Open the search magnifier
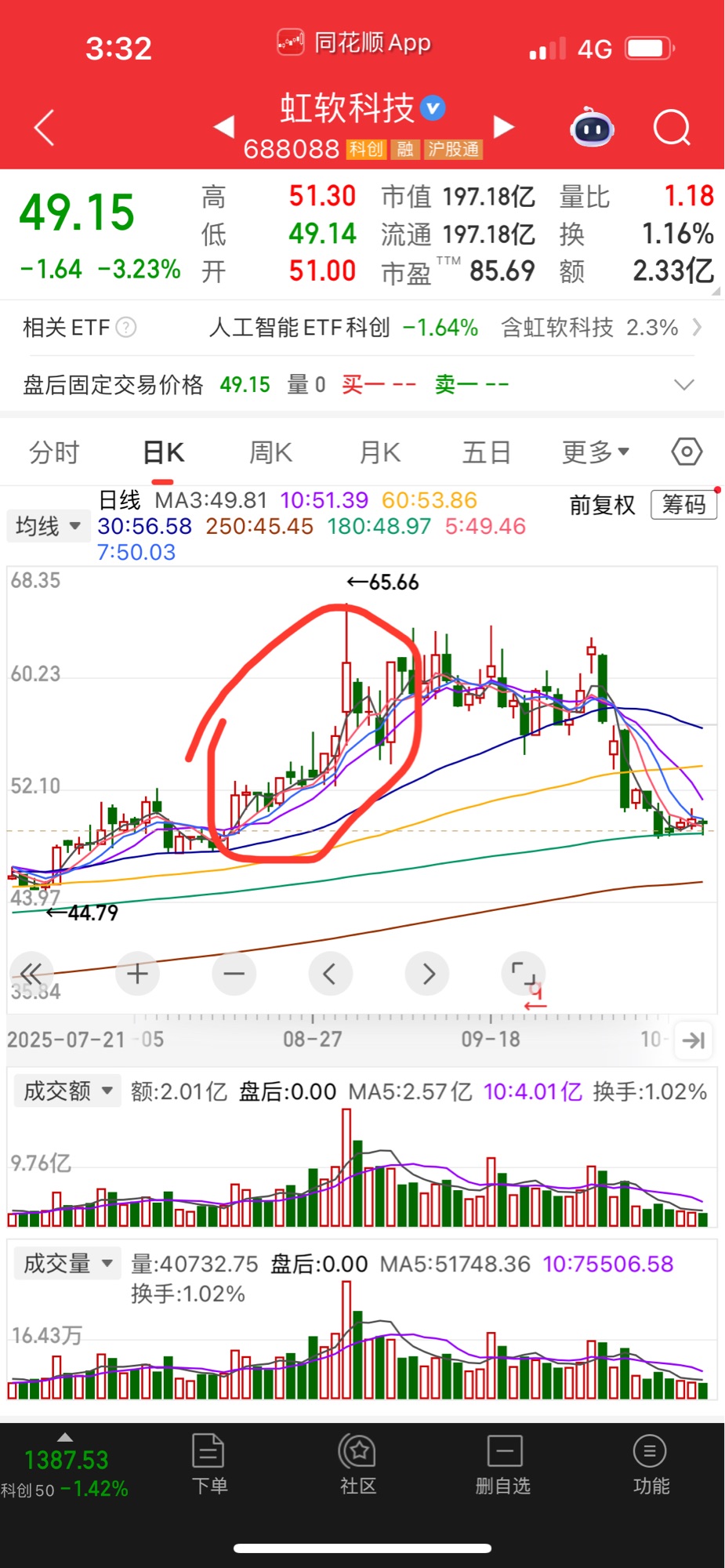Viewport: 725px width, 1568px height. point(672,128)
